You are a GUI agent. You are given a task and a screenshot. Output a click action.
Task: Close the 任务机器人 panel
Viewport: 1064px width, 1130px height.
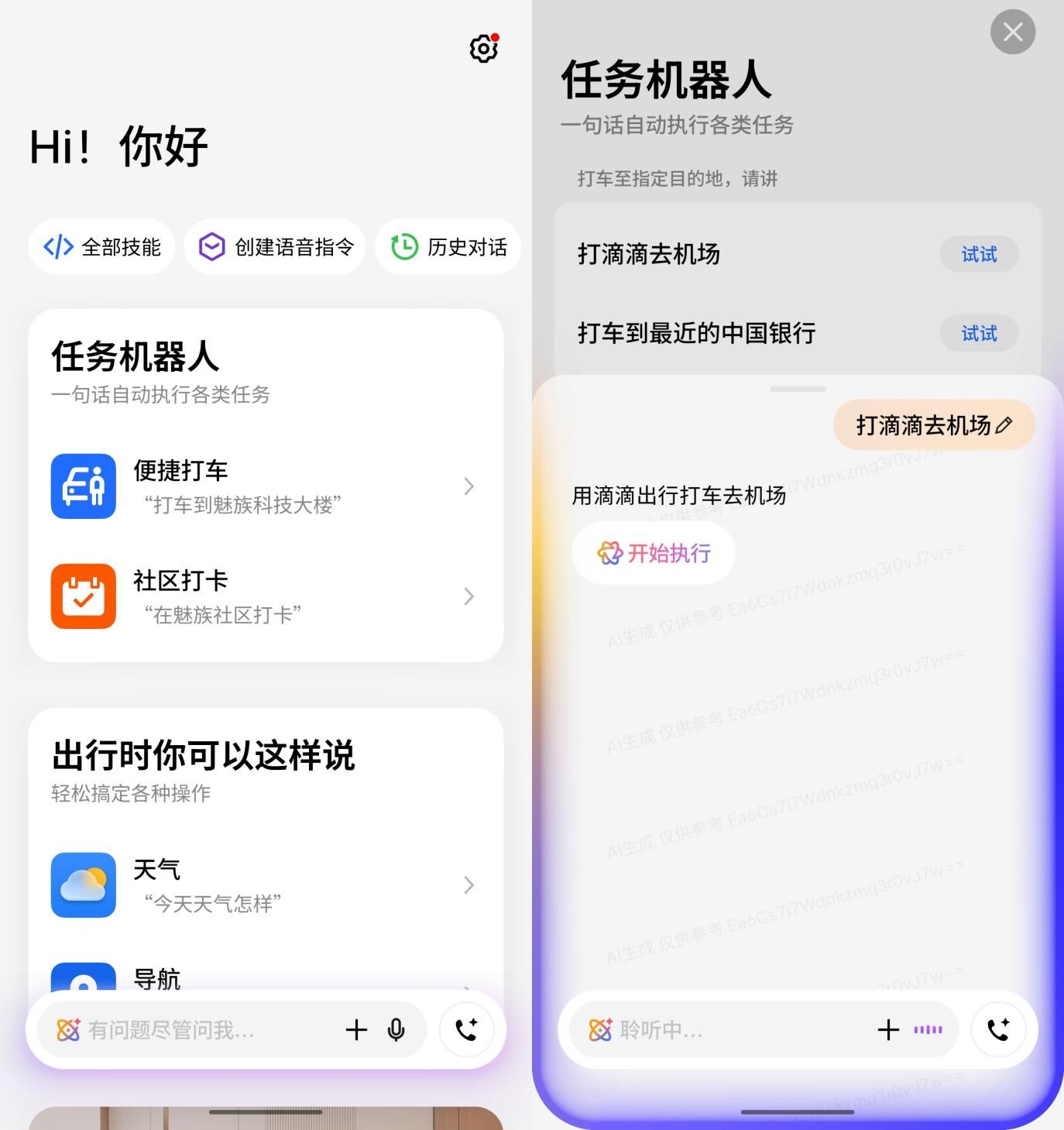[x=1012, y=32]
